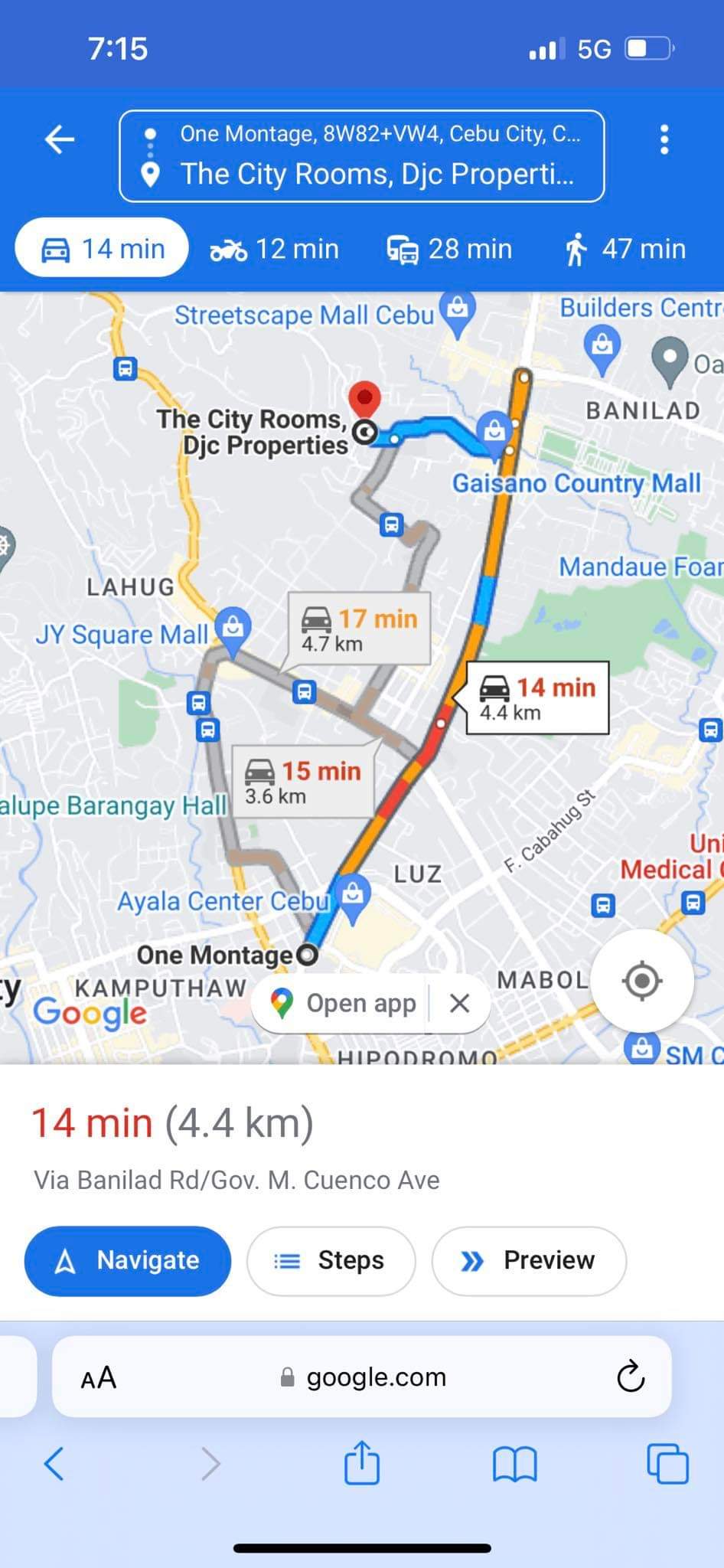Edit The City Rooms destination field

coord(377,175)
